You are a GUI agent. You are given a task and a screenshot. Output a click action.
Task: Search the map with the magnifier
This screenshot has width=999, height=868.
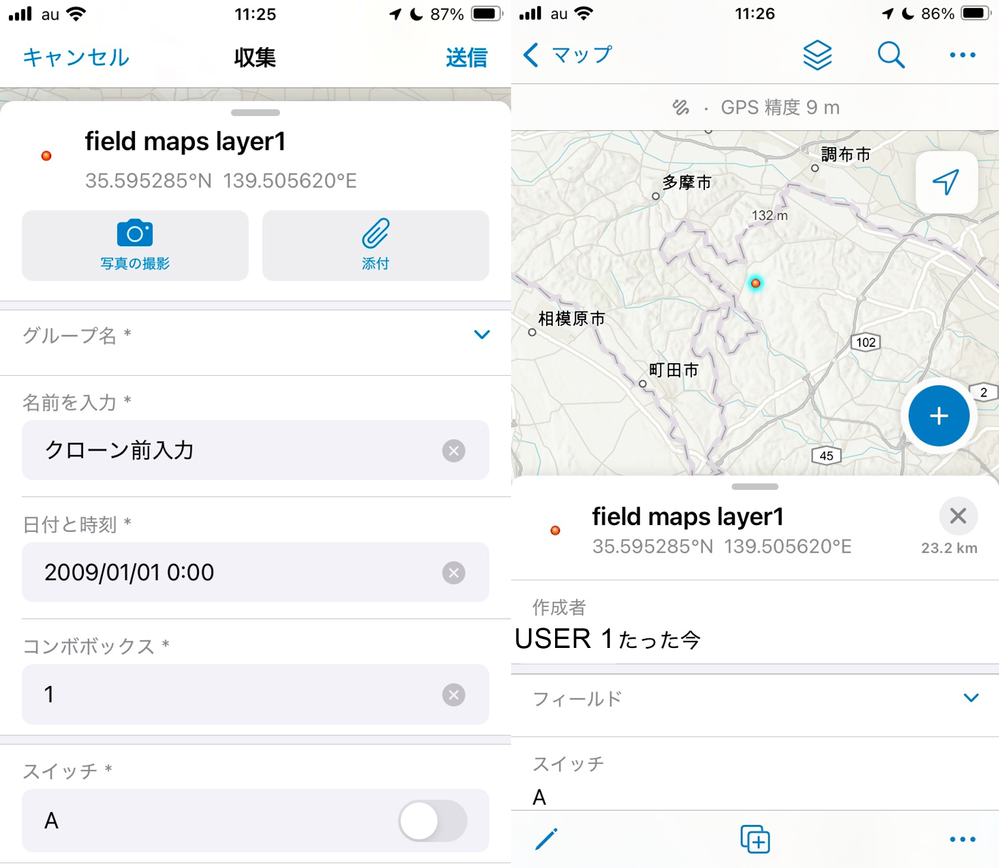pos(890,55)
